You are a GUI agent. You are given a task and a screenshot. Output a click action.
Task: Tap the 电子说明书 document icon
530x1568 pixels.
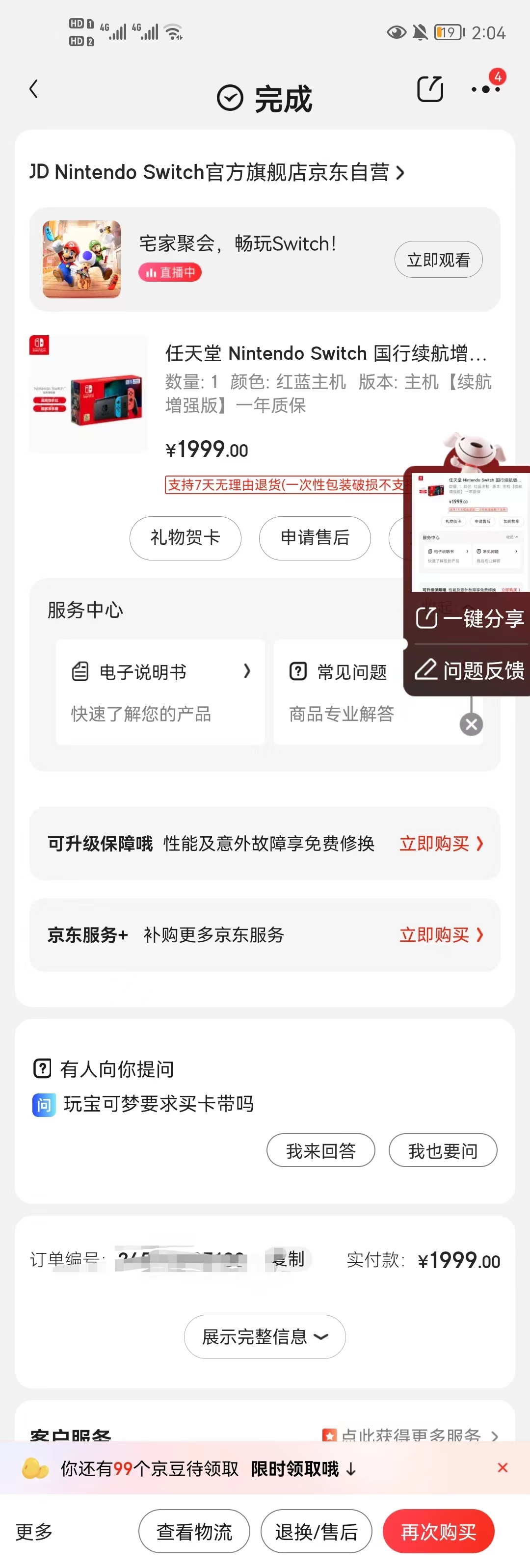[79, 671]
